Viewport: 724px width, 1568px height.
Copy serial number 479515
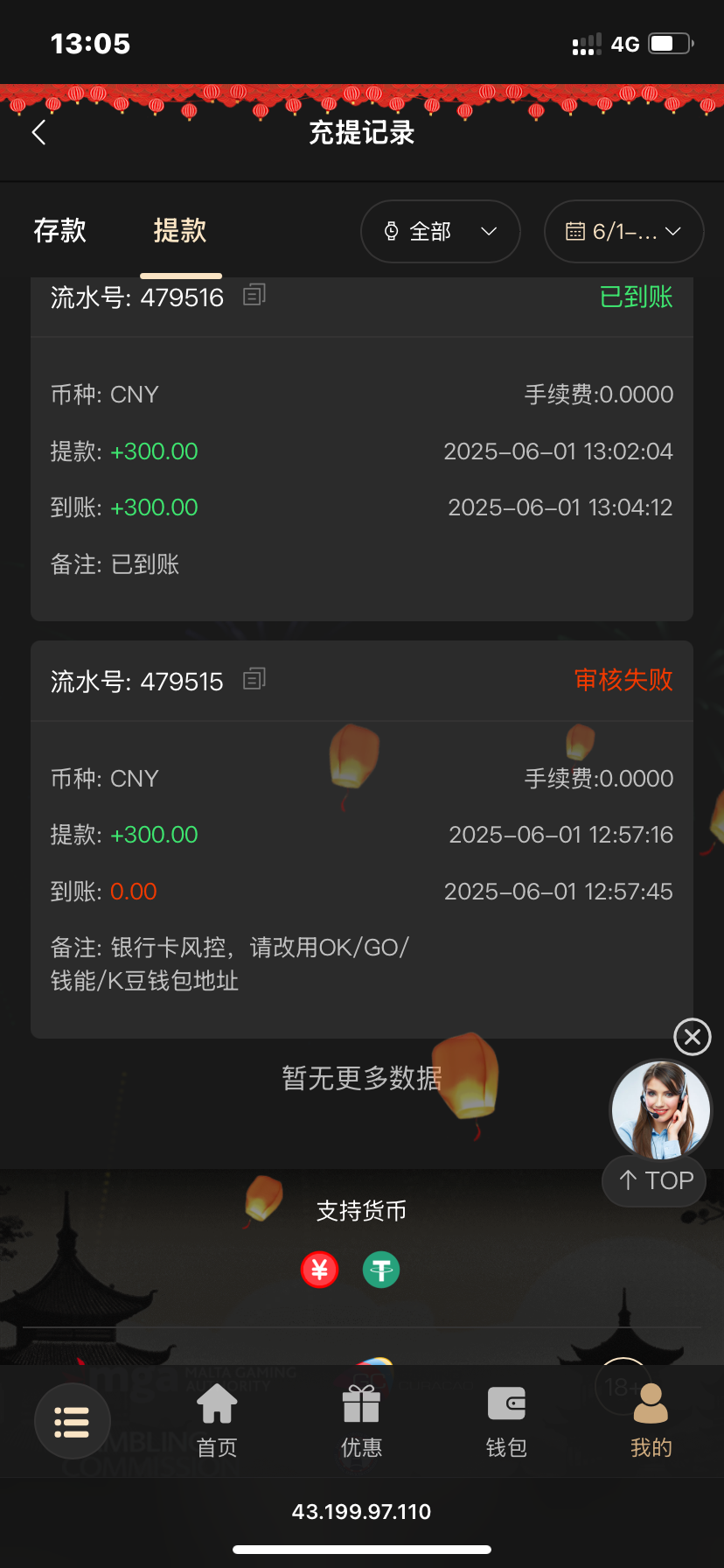254,679
